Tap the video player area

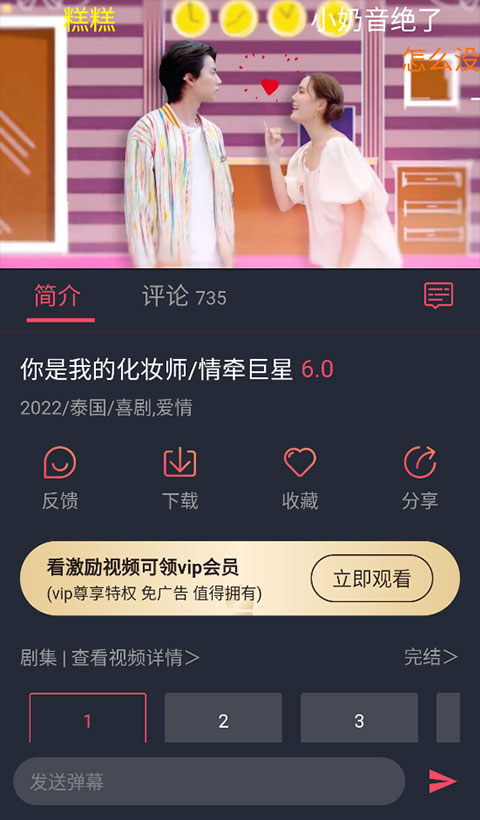240,134
